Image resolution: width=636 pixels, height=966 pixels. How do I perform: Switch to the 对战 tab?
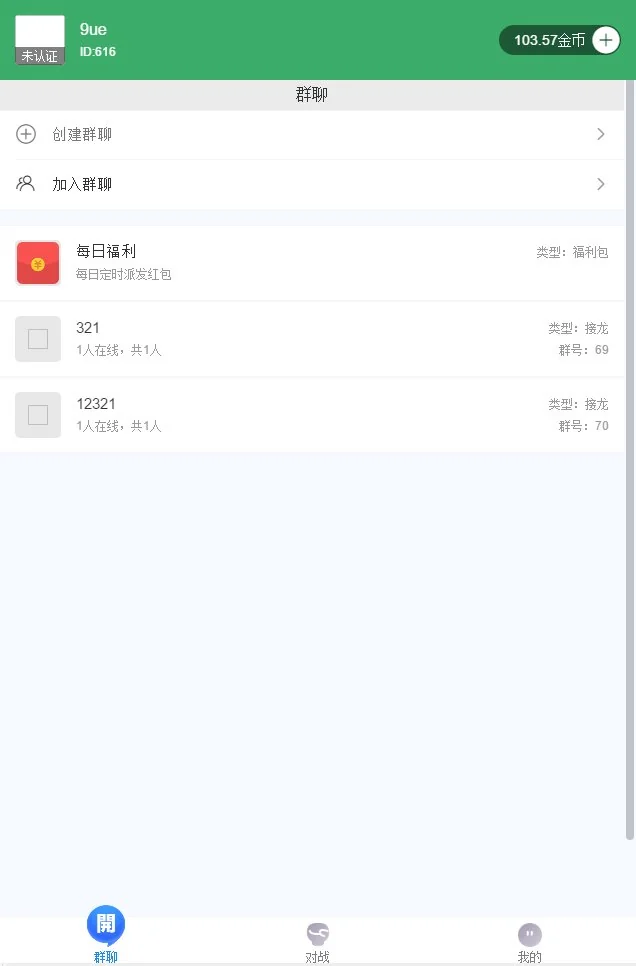[318, 942]
